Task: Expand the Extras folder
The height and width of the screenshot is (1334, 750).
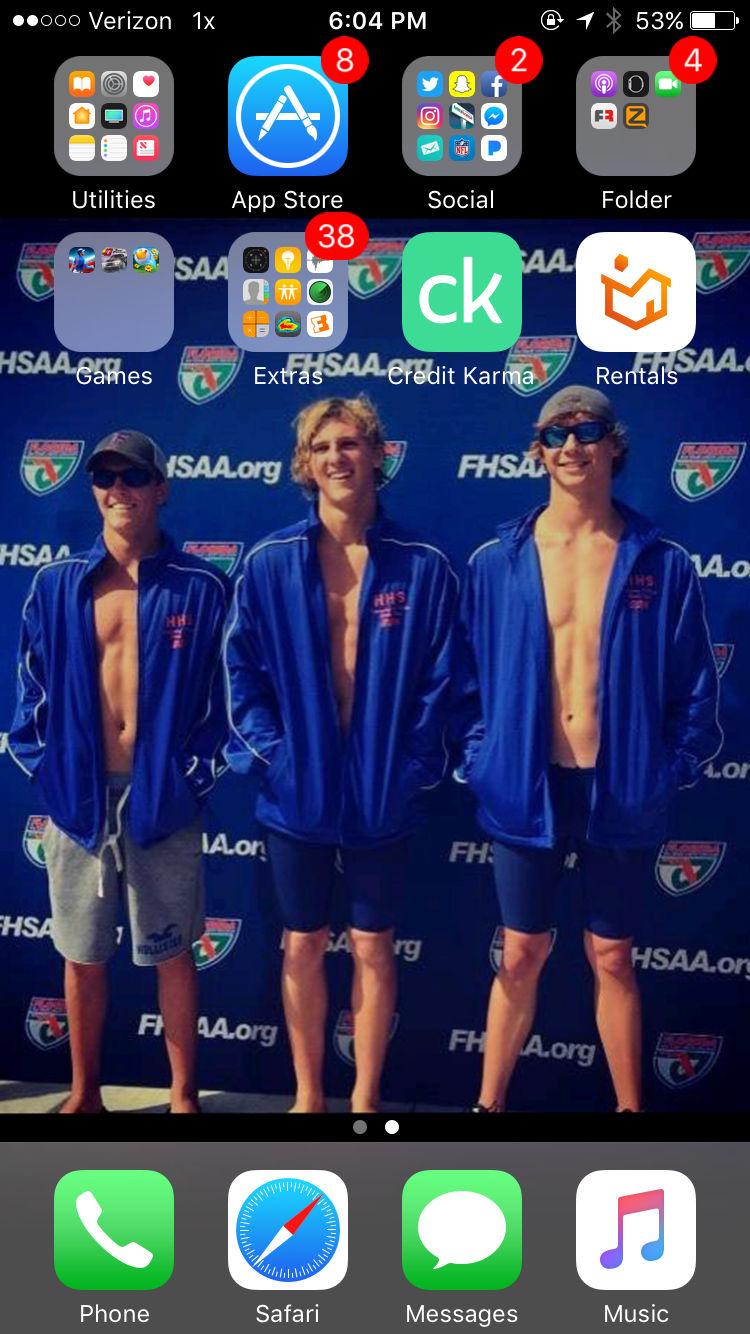Action: 288,292
